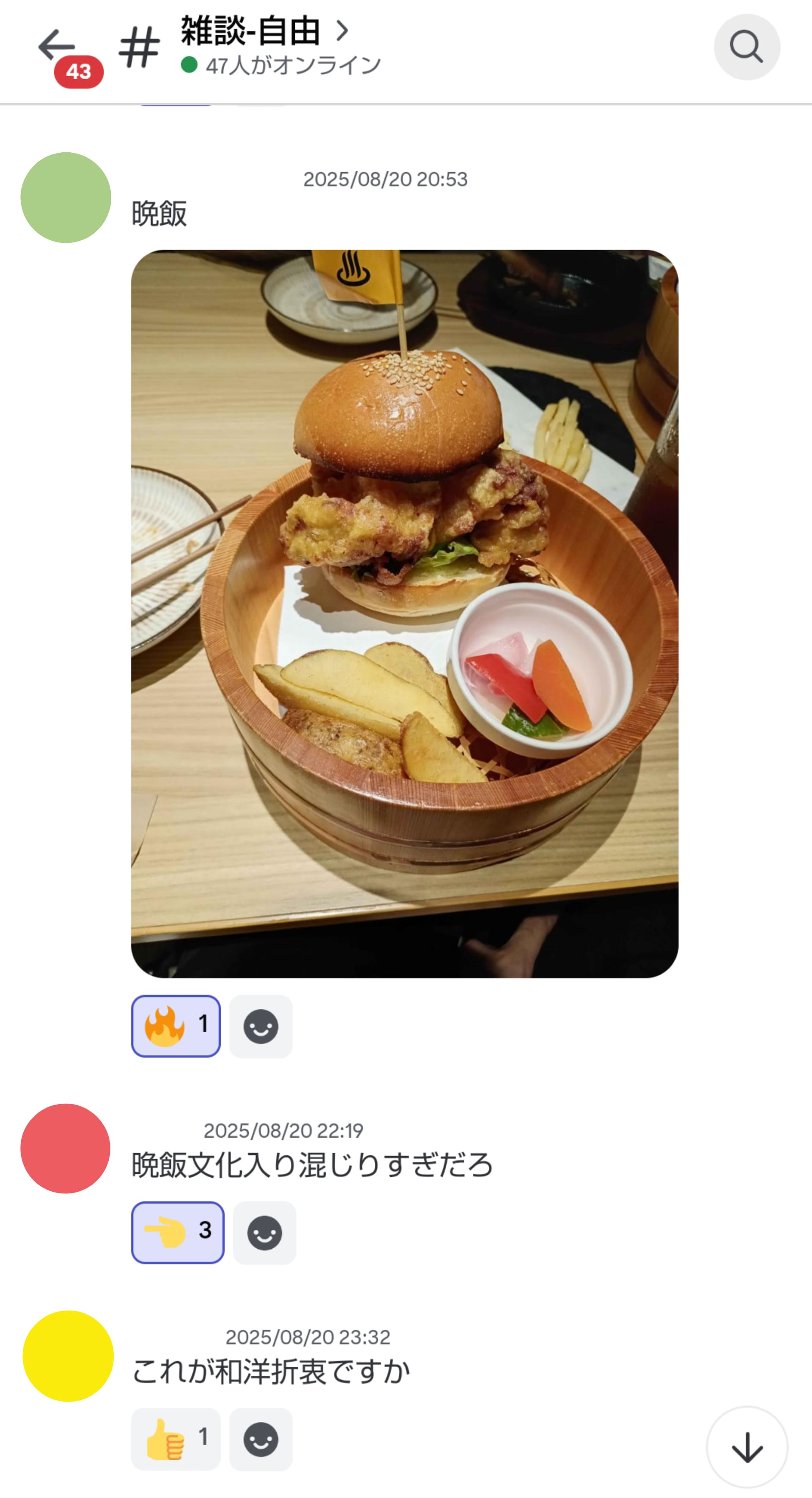Screen dimensions: 812x1498
Task: Toggle the fire reaction on 晩飯 post
Action: [x=176, y=1026]
